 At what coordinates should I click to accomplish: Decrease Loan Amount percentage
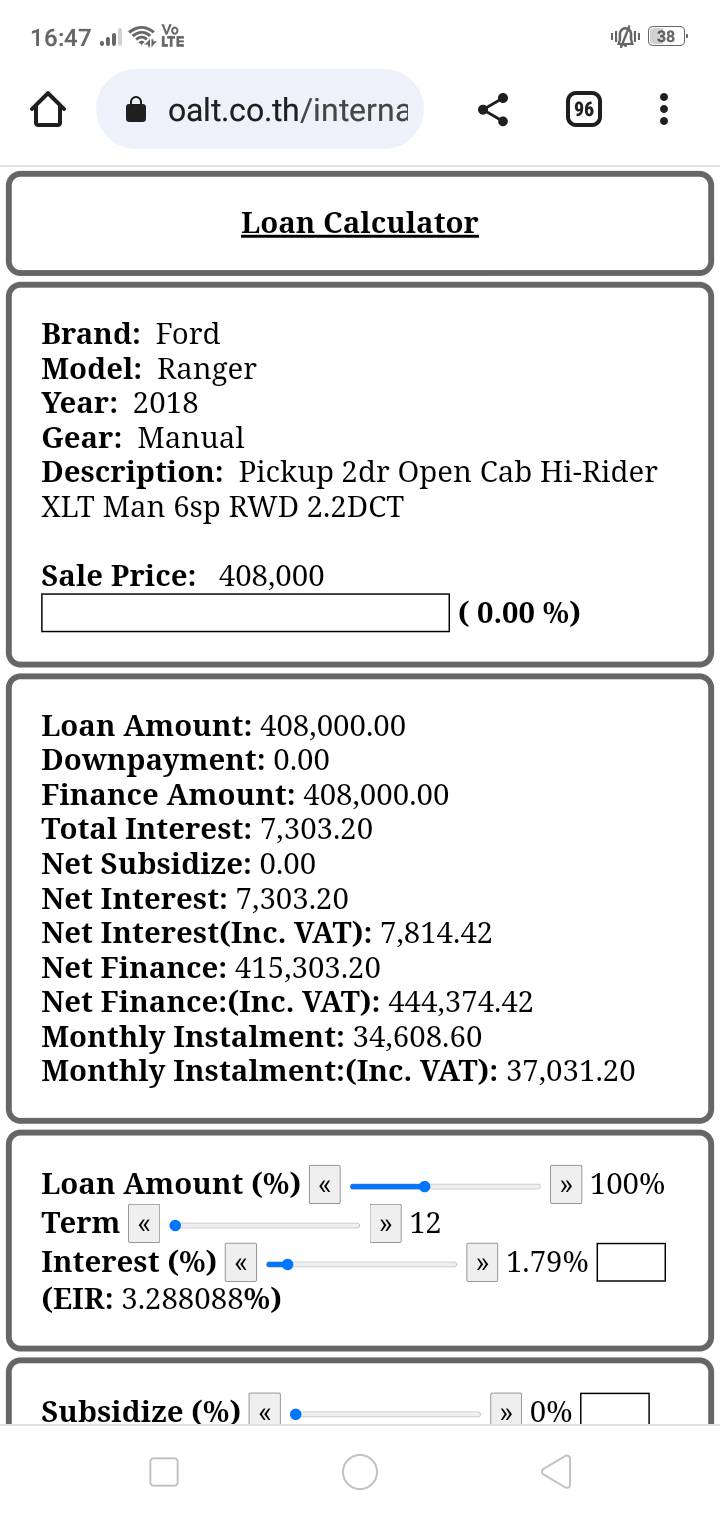coord(325,1186)
